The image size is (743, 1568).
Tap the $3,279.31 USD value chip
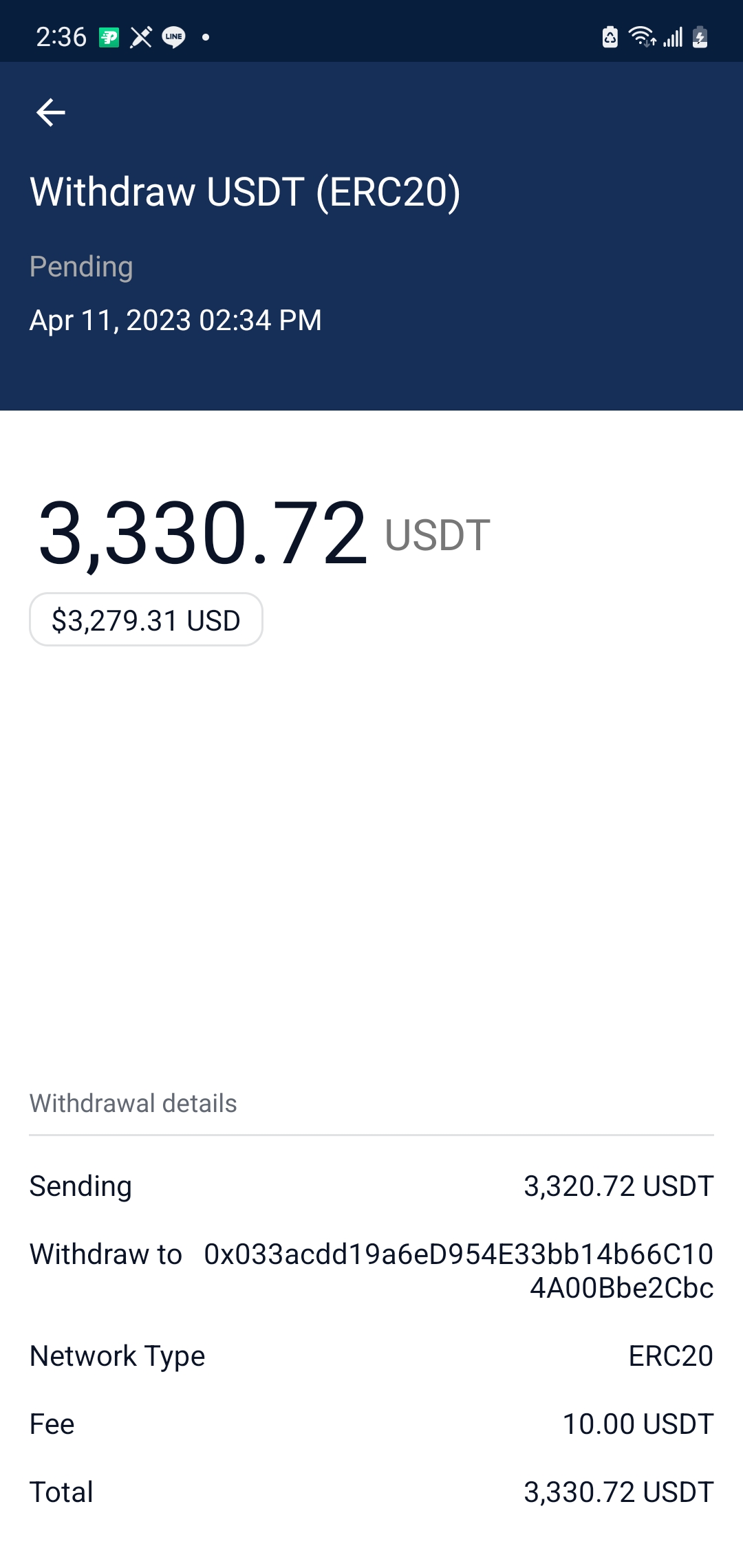coord(146,620)
